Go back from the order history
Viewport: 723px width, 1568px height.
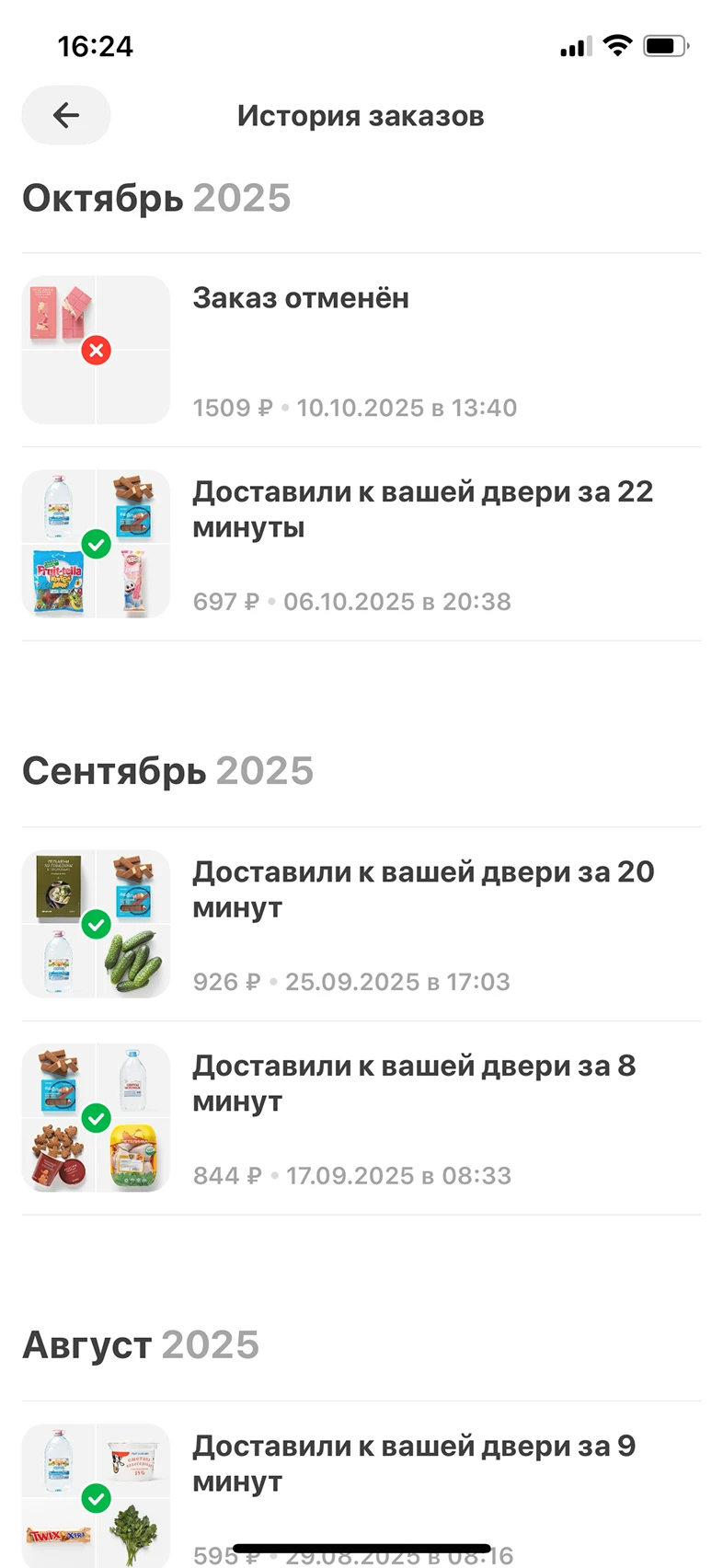[x=66, y=115]
